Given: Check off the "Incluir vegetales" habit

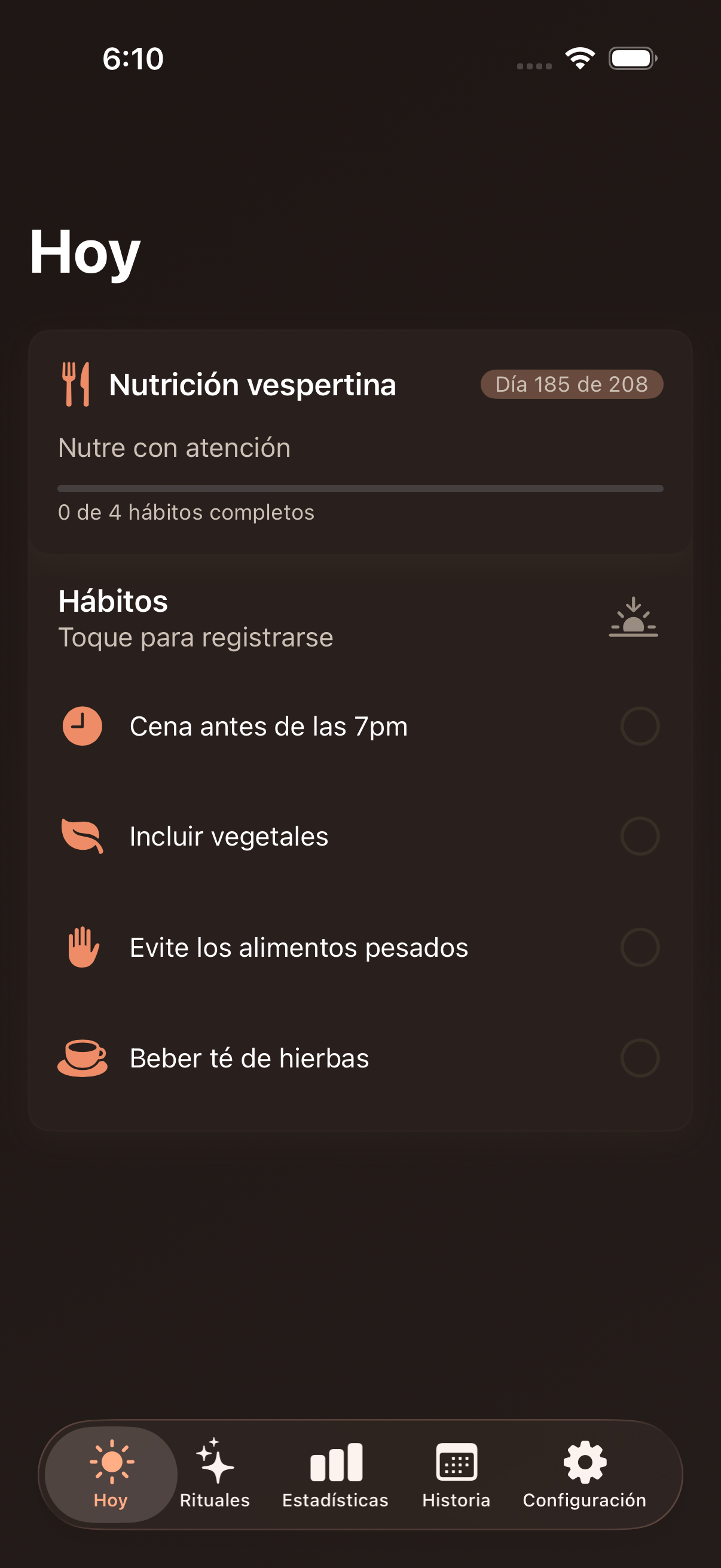Looking at the screenshot, I should (640, 837).
